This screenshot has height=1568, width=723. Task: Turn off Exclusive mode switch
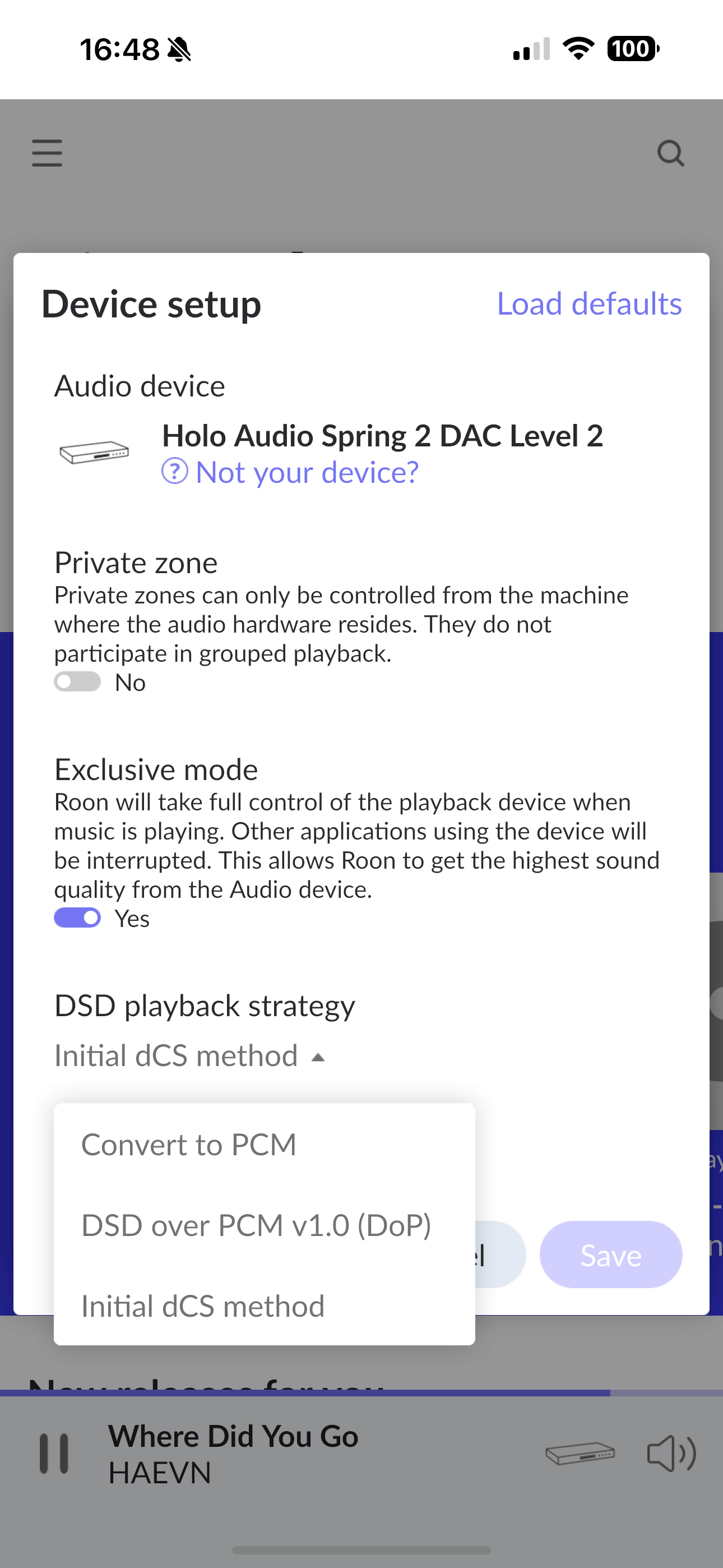pyautogui.click(x=77, y=918)
